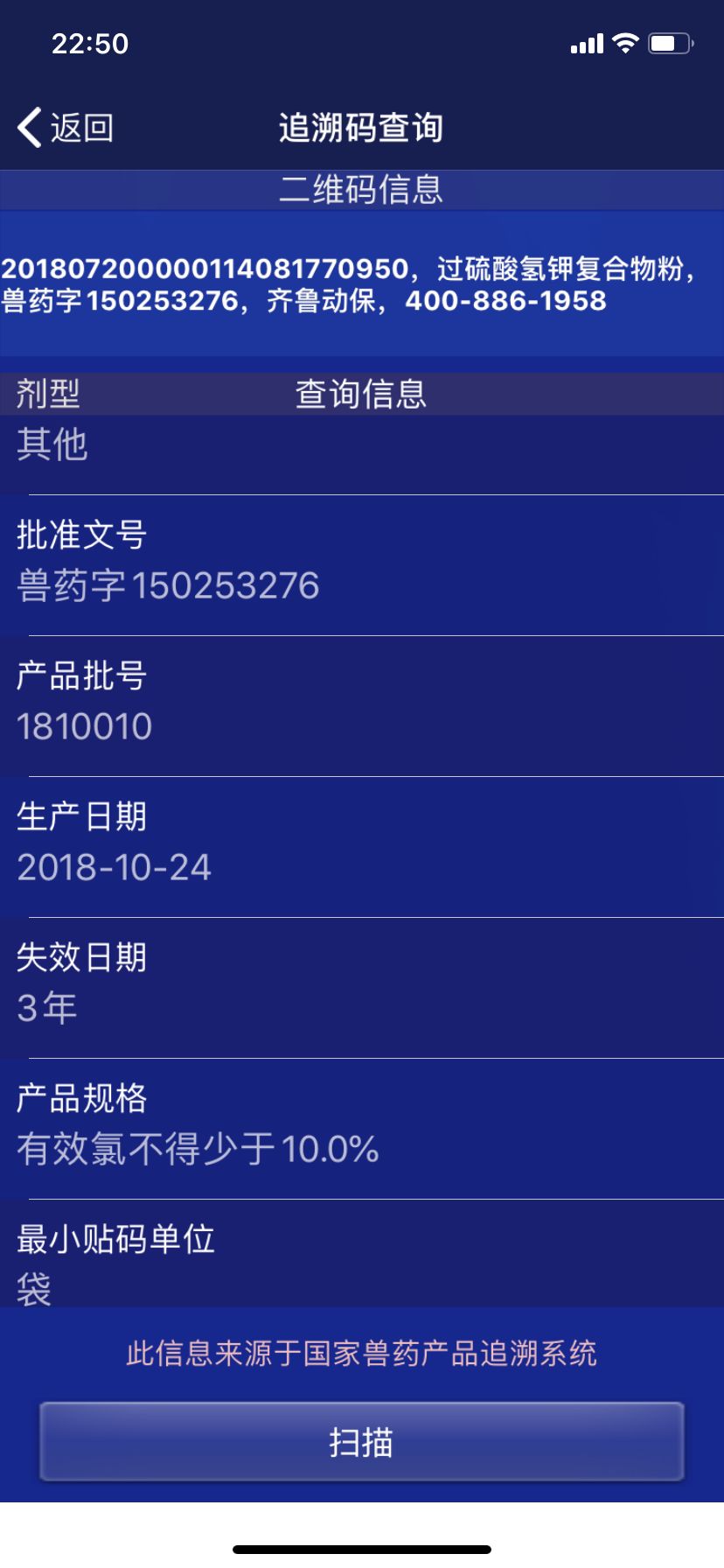Tap the back chevron icon beside 返回
Image resolution: width=724 pixels, height=1568 pixels.
click(26, 126)
